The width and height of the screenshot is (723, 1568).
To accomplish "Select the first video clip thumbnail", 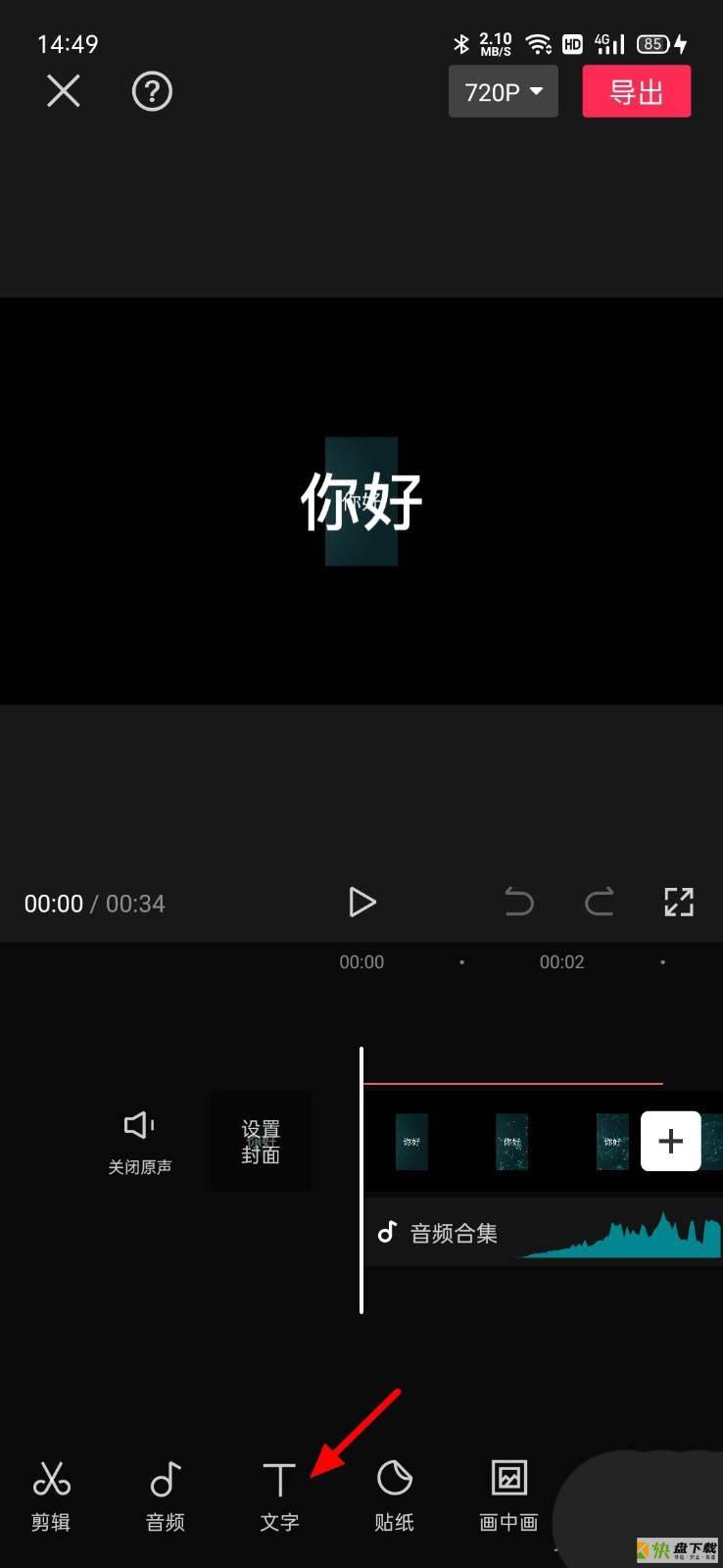I will tap(411, 1142).
